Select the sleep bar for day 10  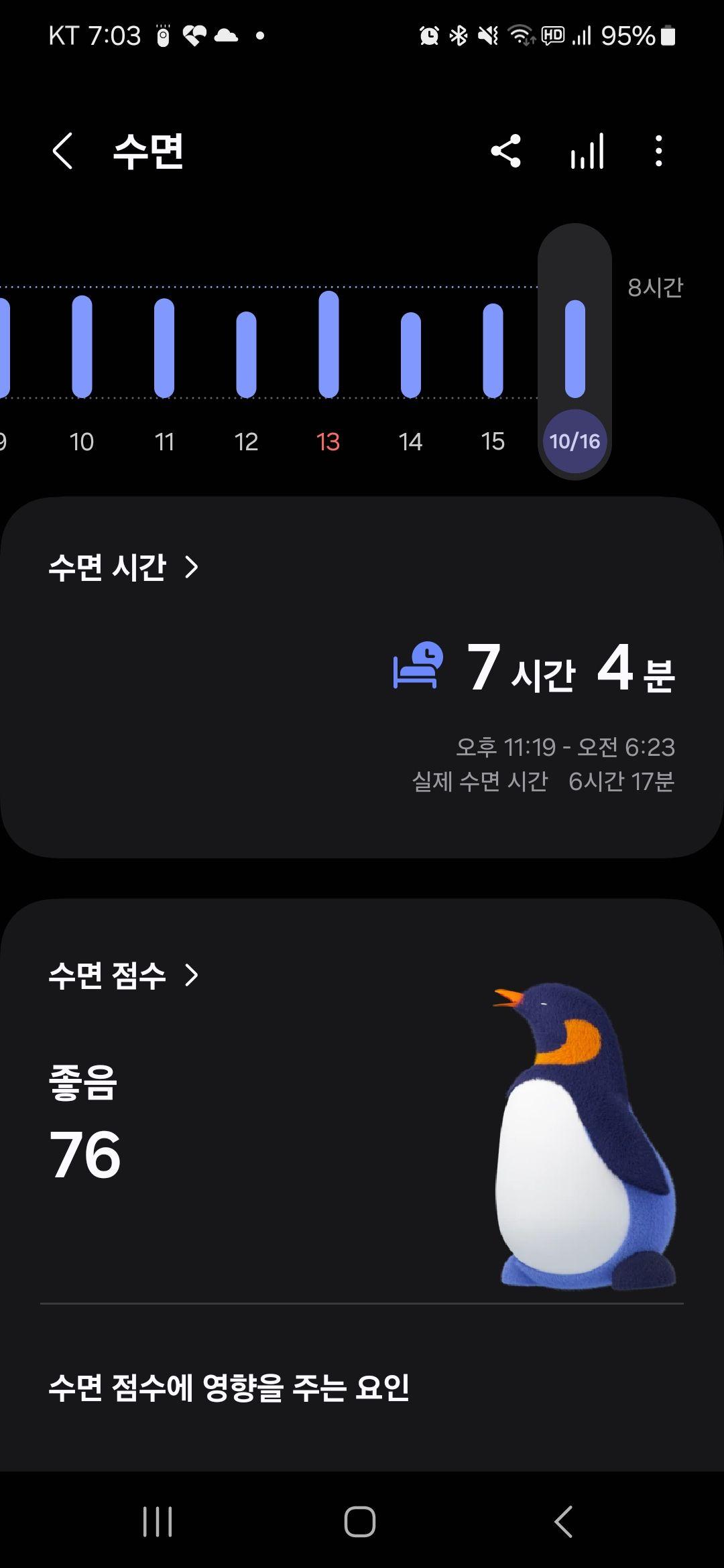click(x=82, y=347)
